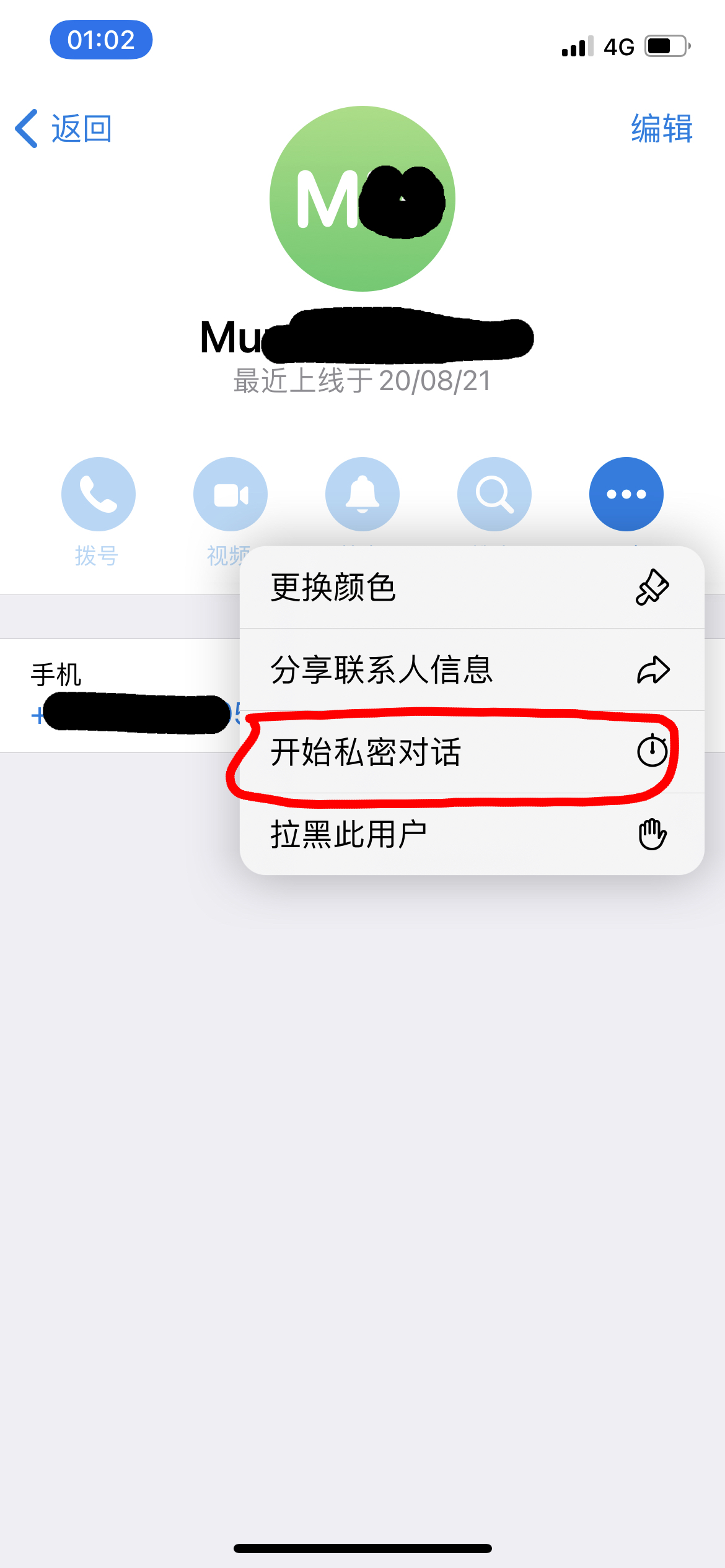Choose 分享联系人信息 to share contact
The width and height of the screenshot is (725, 1568).
pyautogui.click(x=471, y=669)
